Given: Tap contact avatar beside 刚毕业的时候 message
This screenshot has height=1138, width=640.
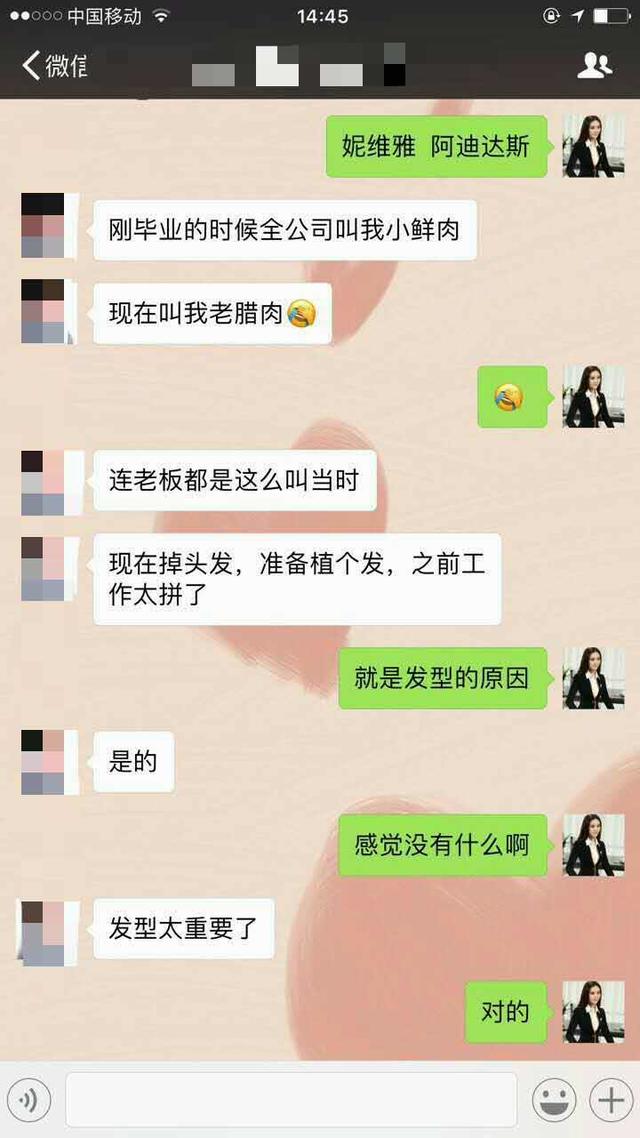Looking at the screenshot, I should click(x=43, y=226).
